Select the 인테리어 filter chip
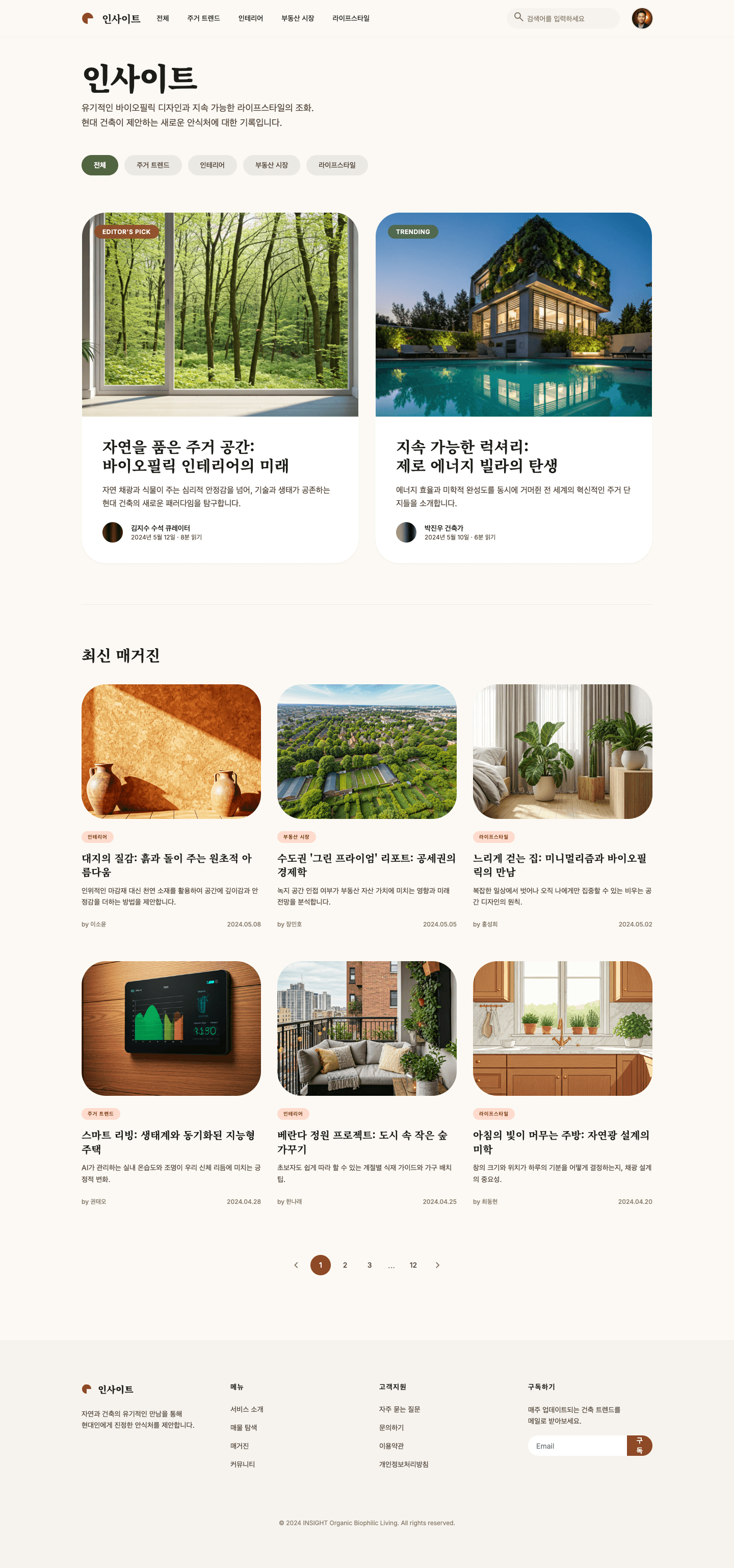 212,165
